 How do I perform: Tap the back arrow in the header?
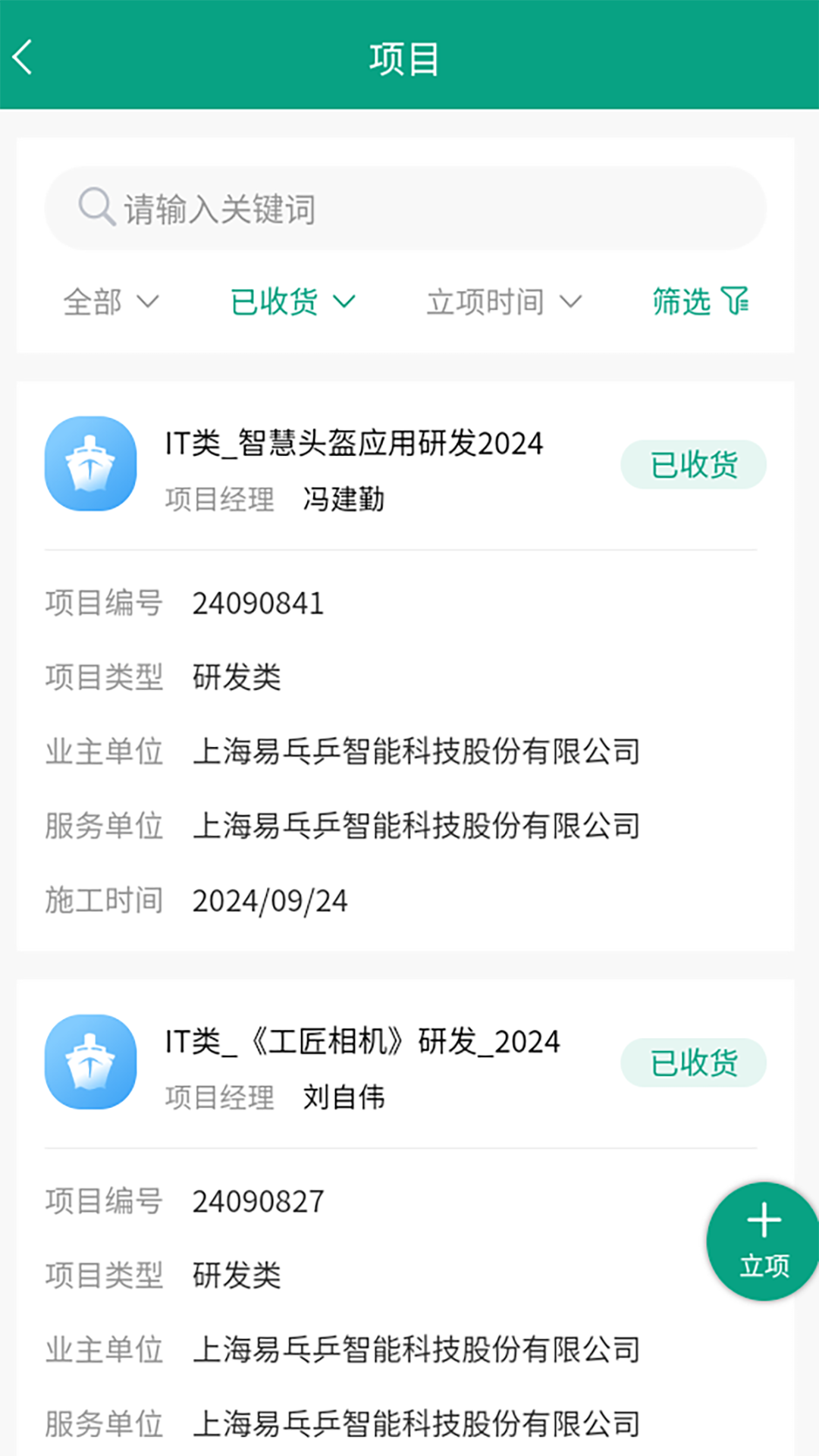[21, 55]
